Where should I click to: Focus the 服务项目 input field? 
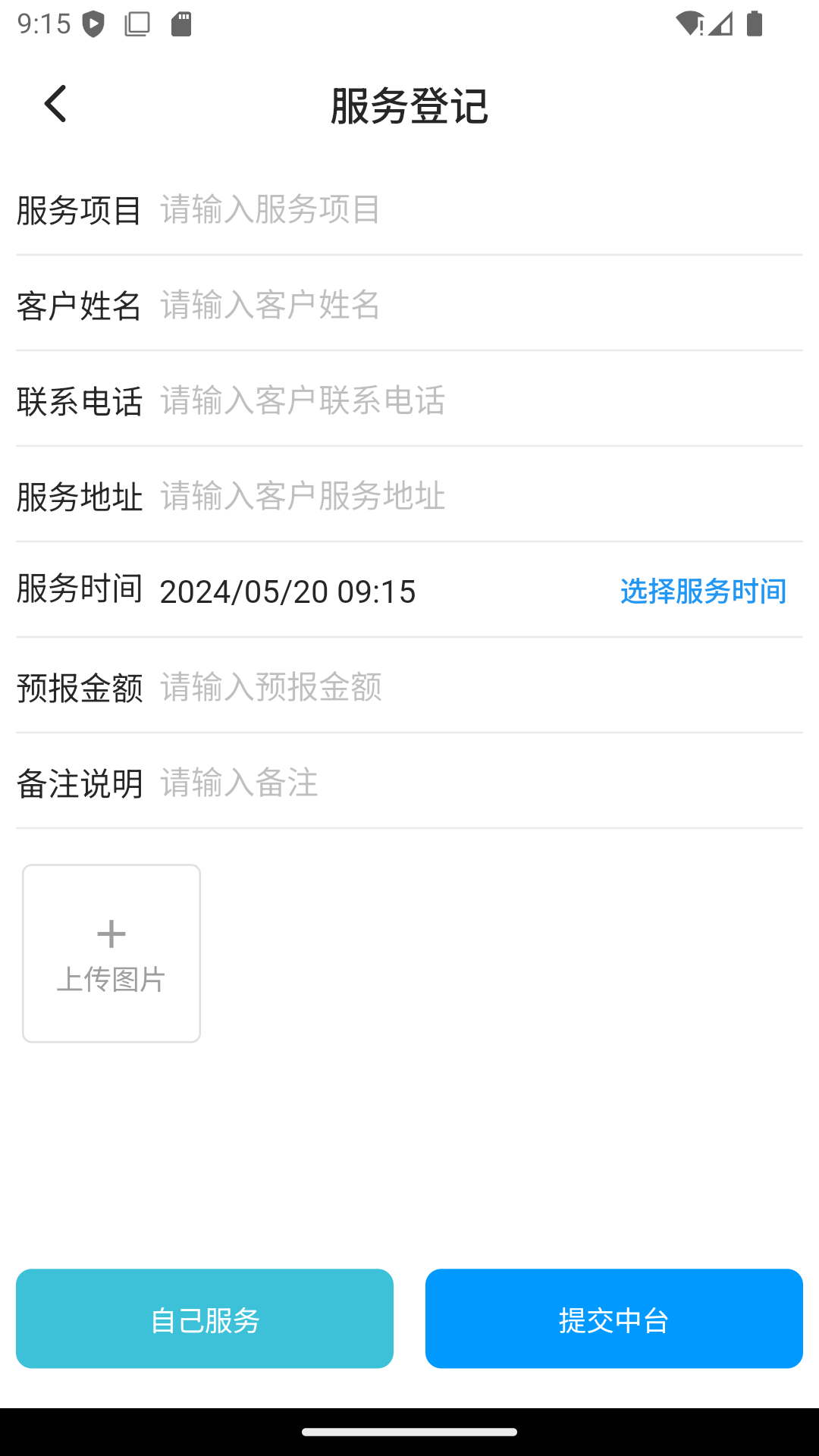tap(379, 210)
